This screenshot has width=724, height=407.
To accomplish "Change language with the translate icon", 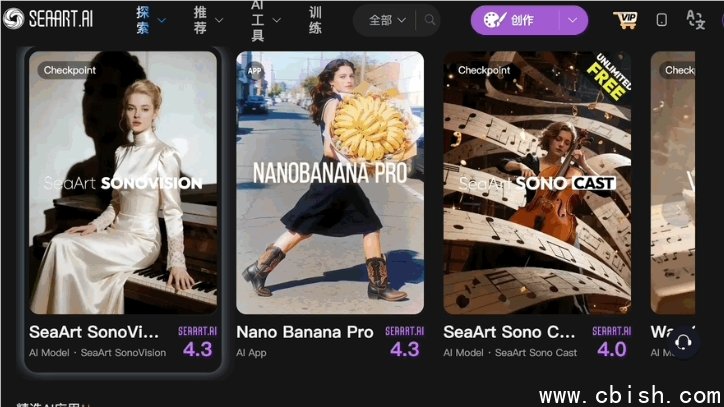I will pyautogui.click(x=696, y=19).
